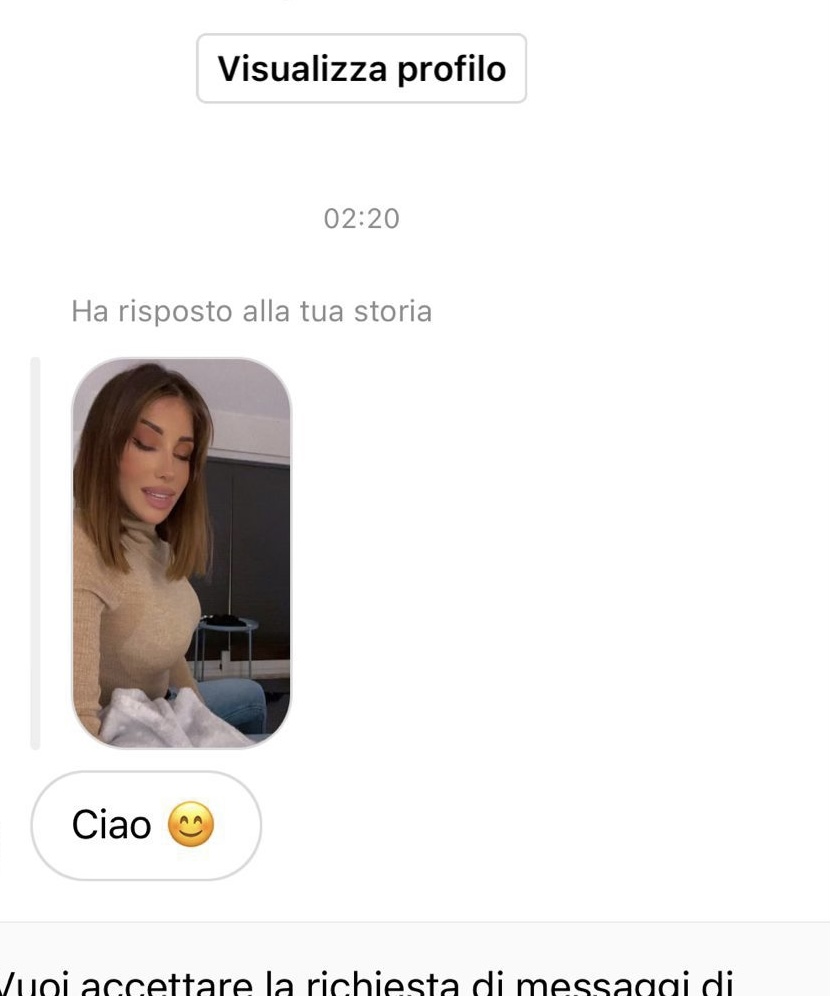Open the replied story thumbnail
Image resolution: width=830 pixels, height=996 pixels.
click(x=181, y=552)
